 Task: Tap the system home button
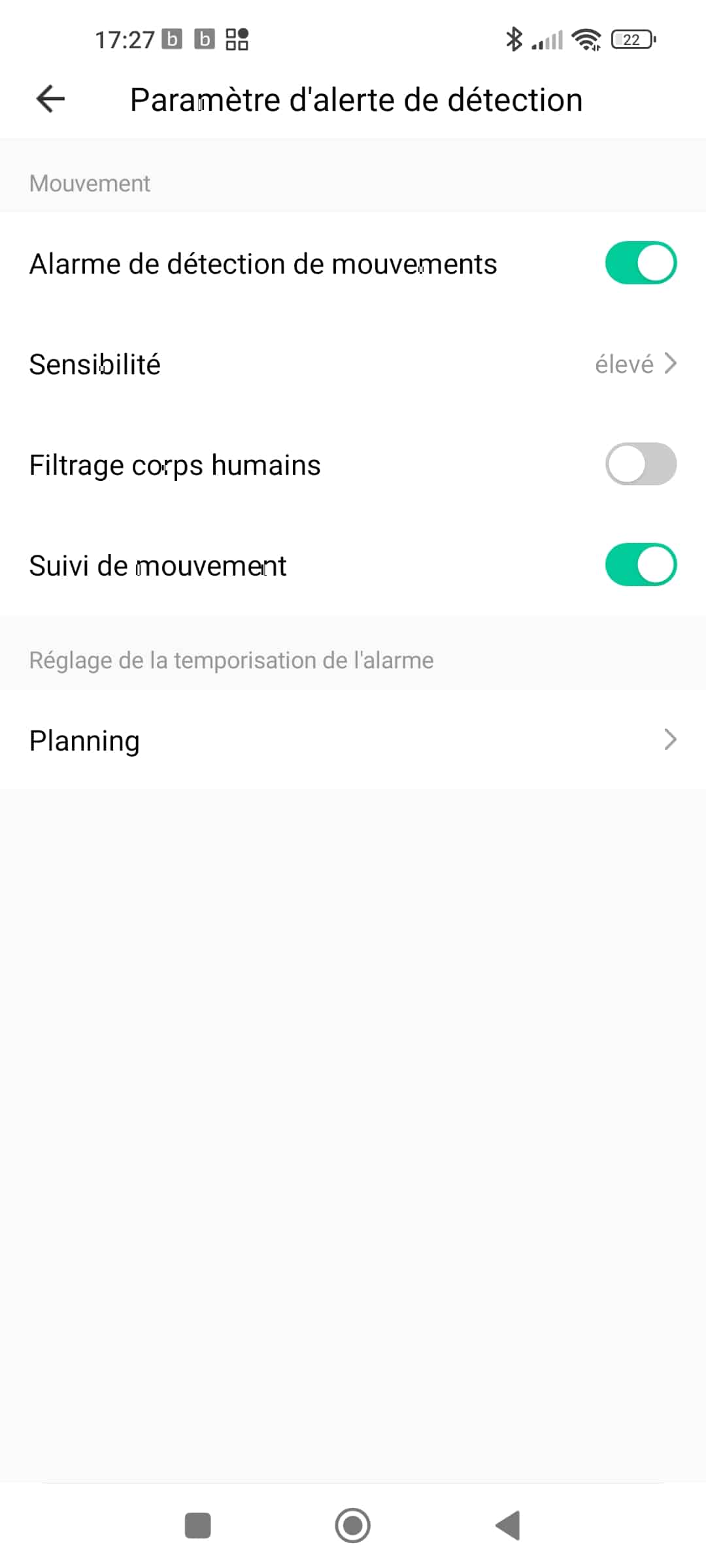(x=353, y=1526)
